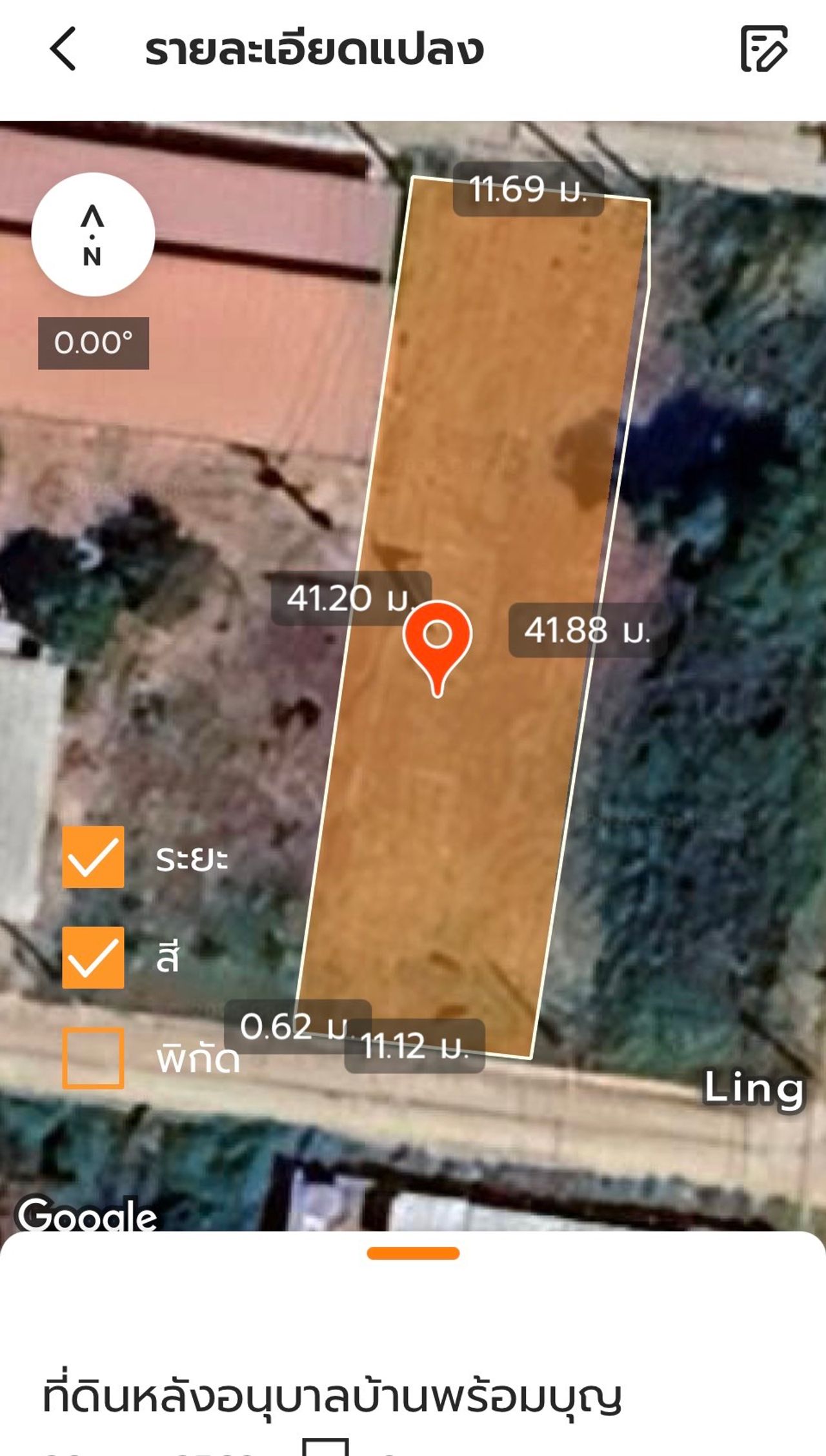Viewport: 826px width, 1456px height.
Task: Go back using the top-left arrow
Action: click(63, 48)
